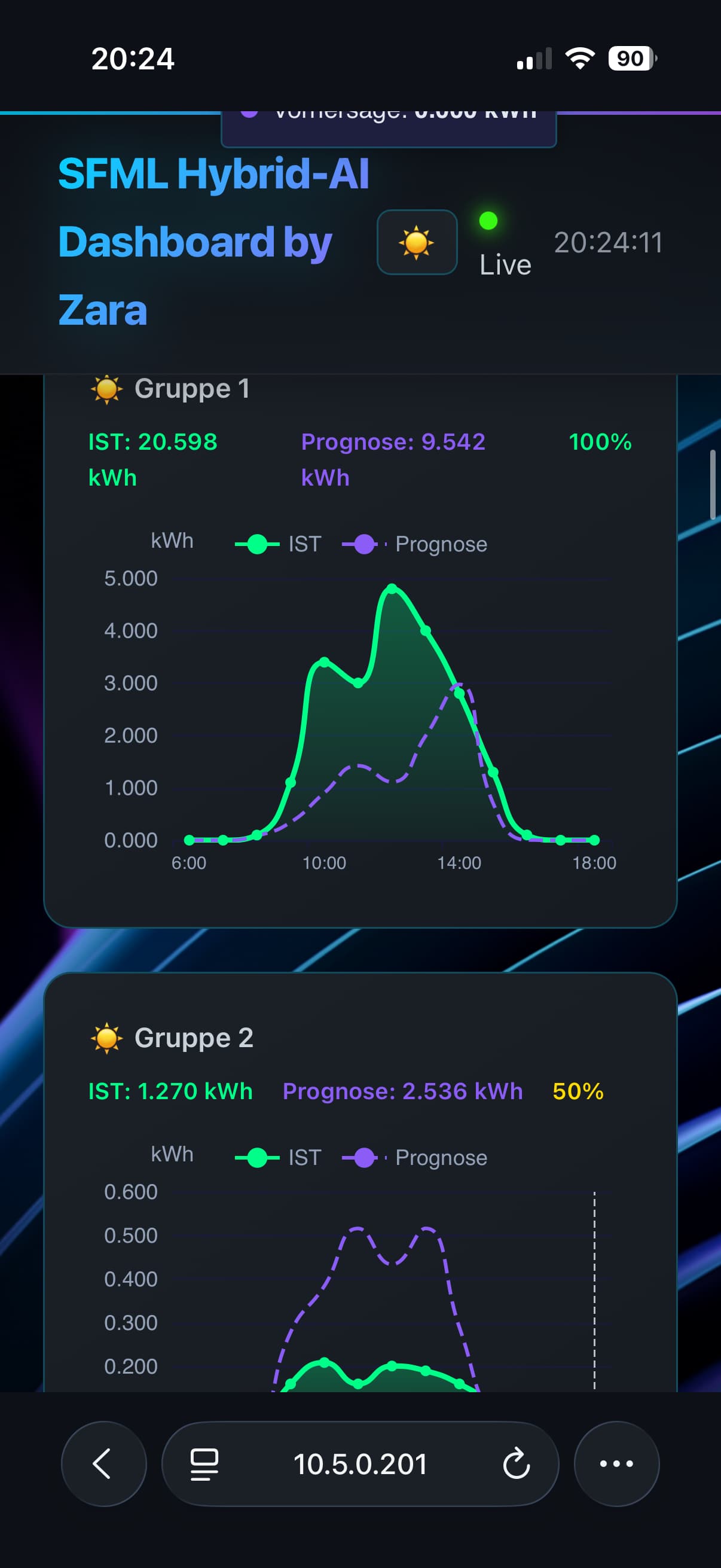Image resolution: width=721 pixels, height=1568 pixels.
Task: Go back in the browser
Action: (x=103, y=1463)
